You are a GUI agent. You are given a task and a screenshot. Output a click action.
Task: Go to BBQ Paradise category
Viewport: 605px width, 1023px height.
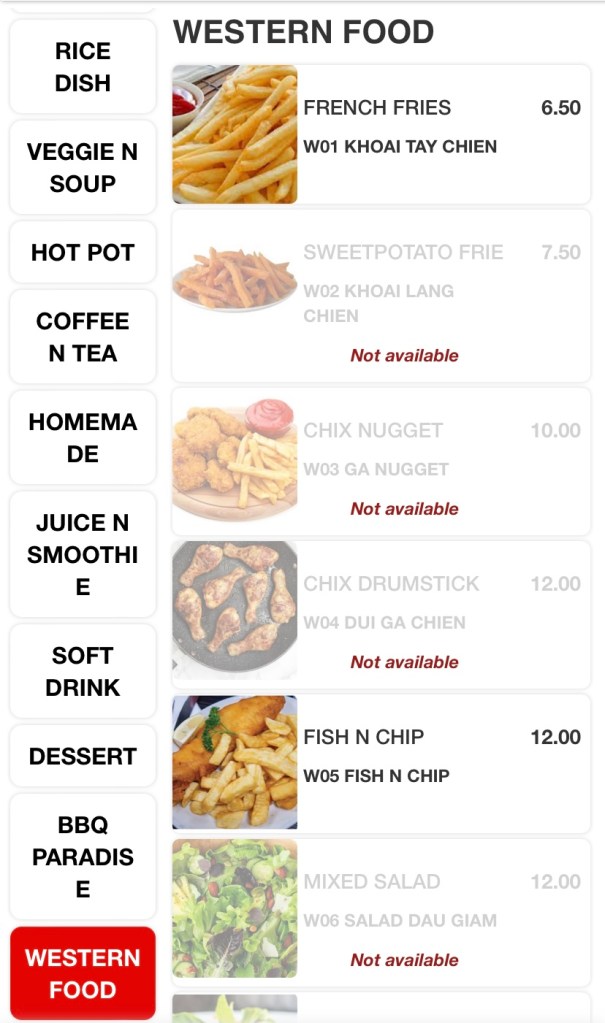[83, 857]
